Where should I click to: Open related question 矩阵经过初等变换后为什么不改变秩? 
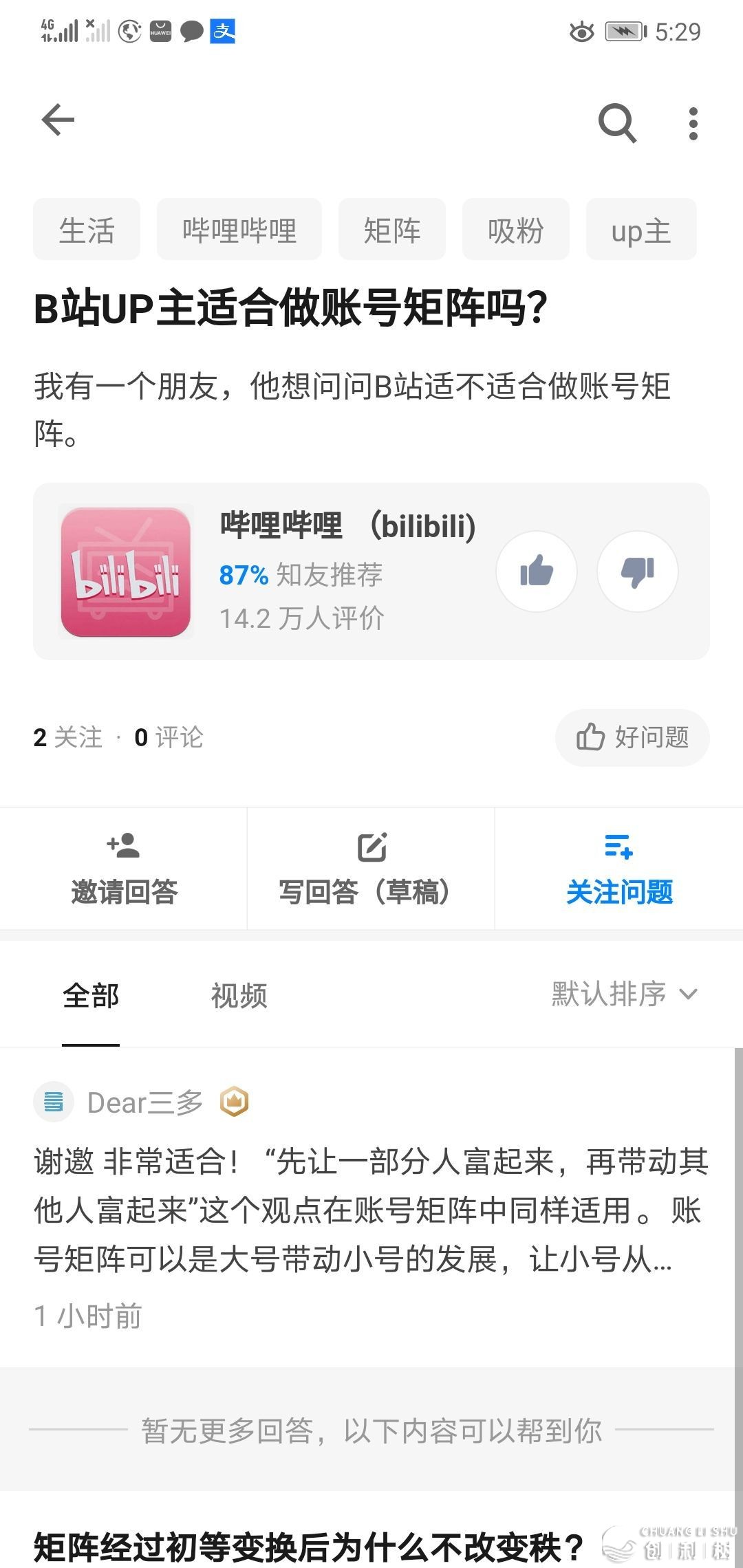pyautogui.click(x=310, y=1547)
